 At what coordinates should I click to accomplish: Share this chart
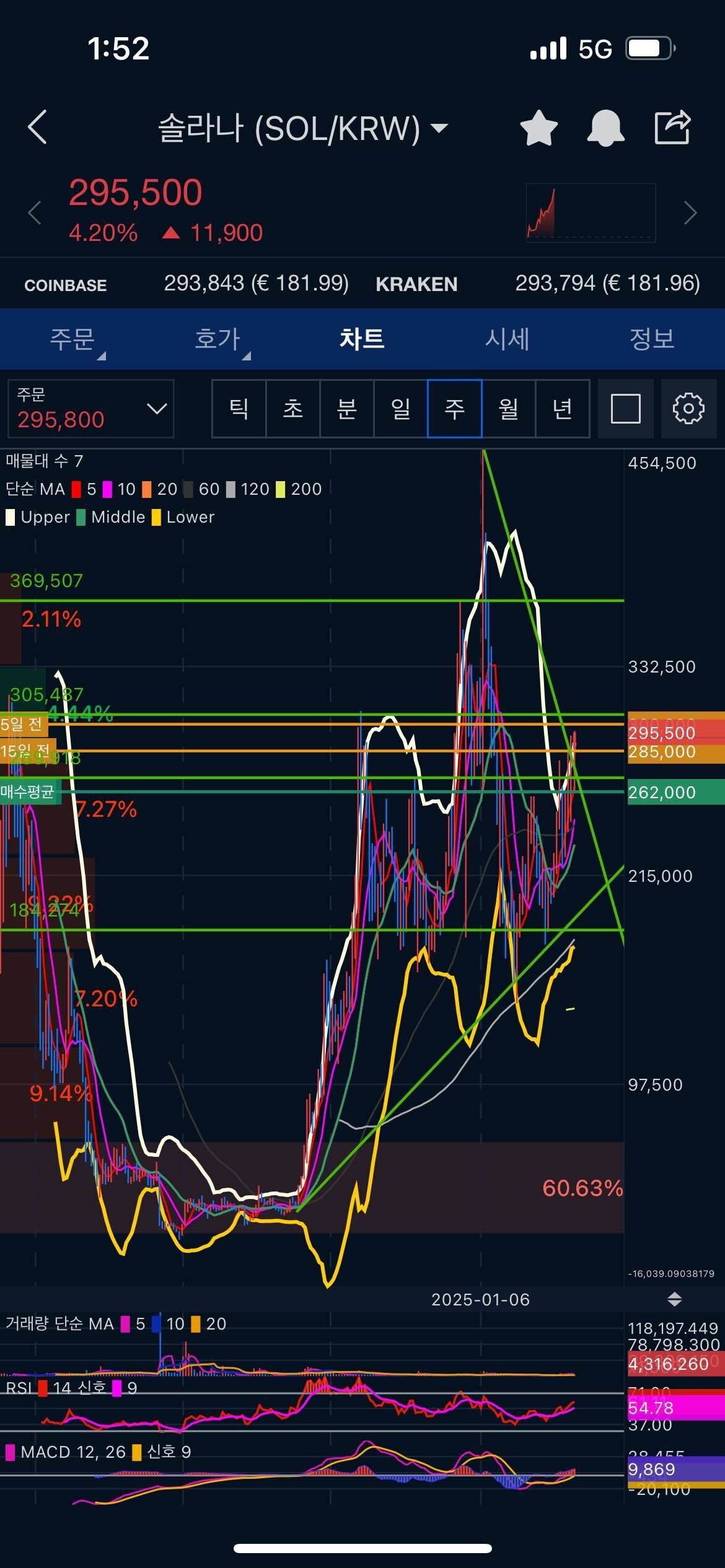coord(672,127)
